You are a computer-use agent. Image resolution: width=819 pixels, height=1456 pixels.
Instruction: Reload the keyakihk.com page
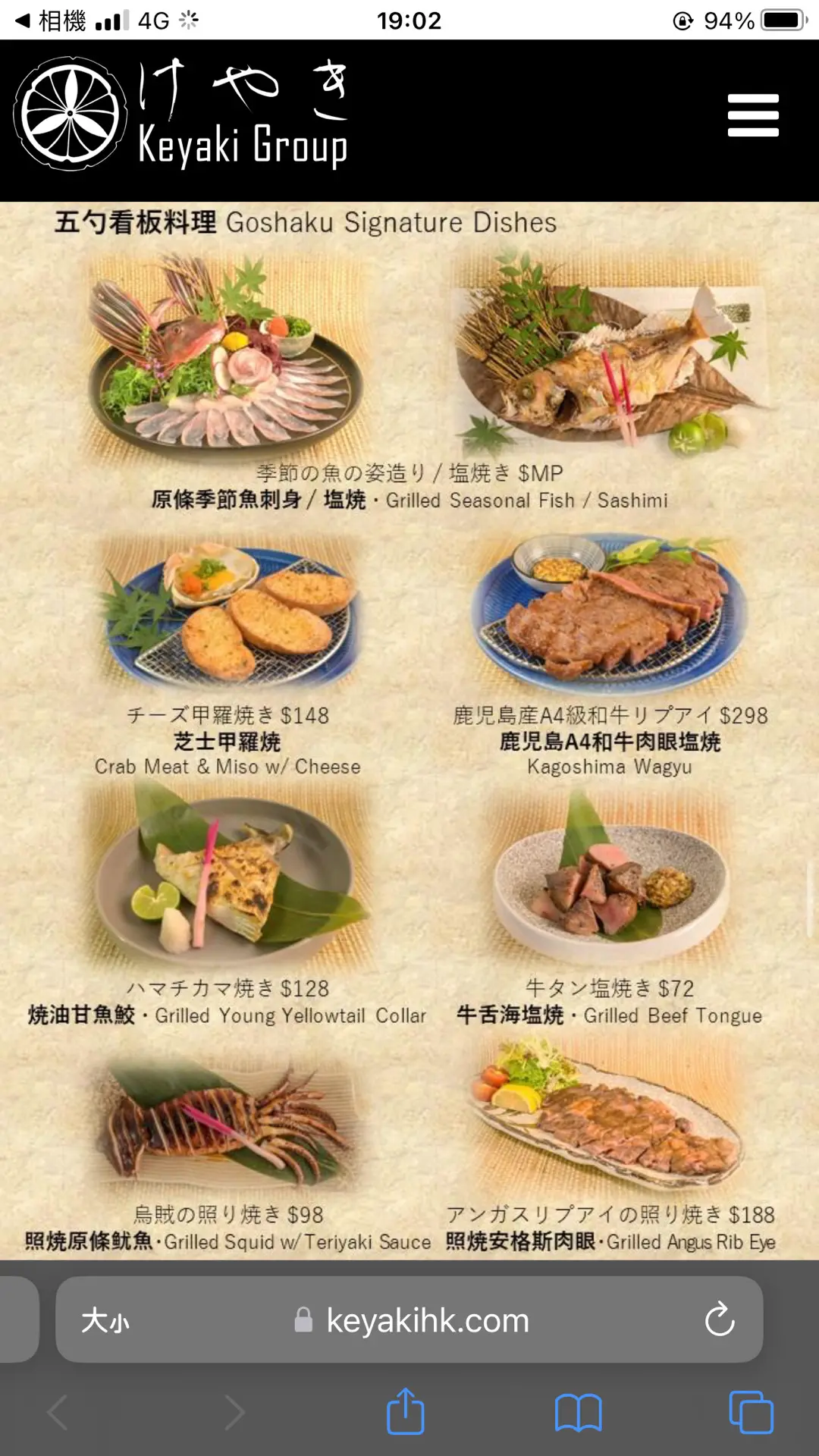(719, 1320)
